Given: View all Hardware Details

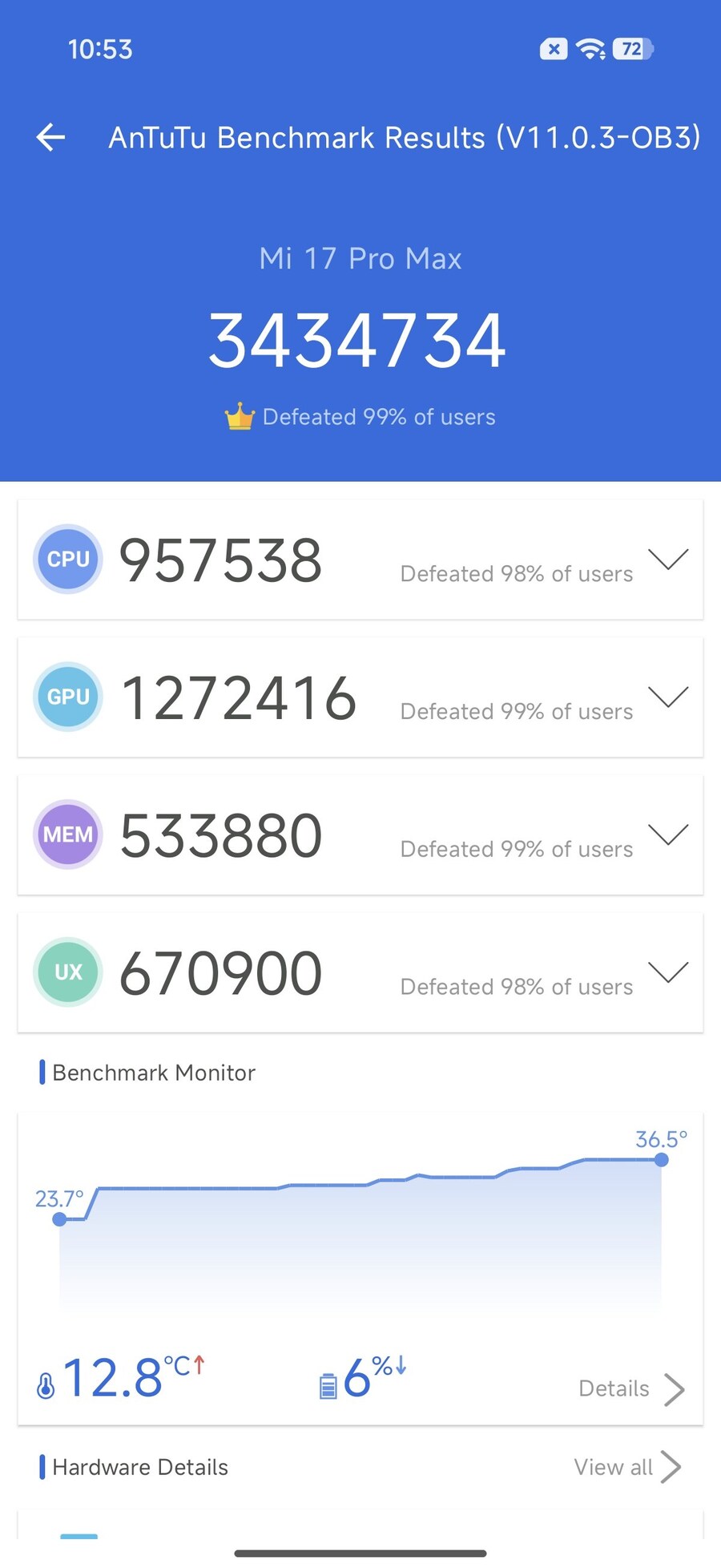Looking at the screenshot, I should tap(627, 1467).
